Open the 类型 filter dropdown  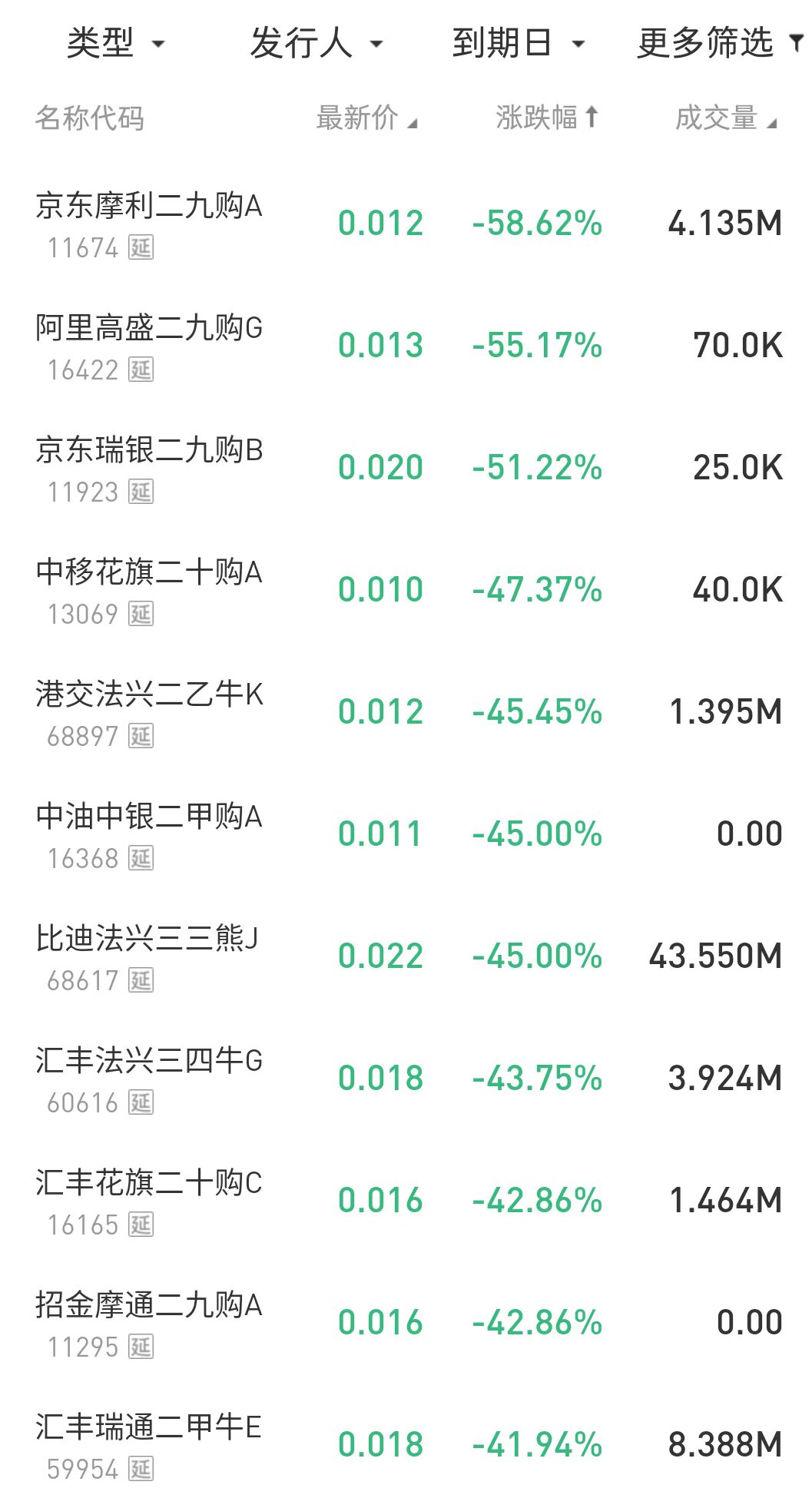click(x=115, y=43)
